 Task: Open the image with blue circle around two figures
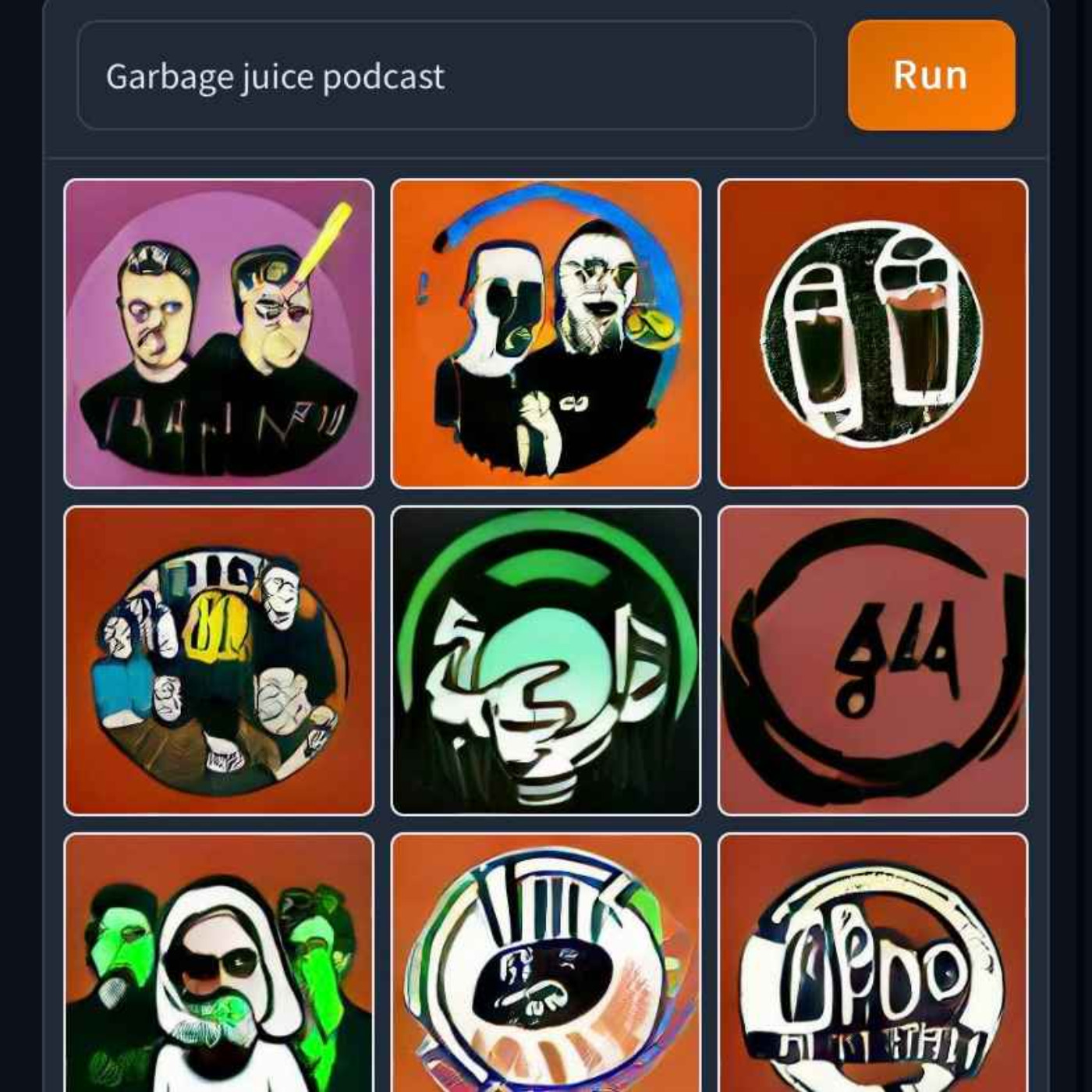coord(545,334)
